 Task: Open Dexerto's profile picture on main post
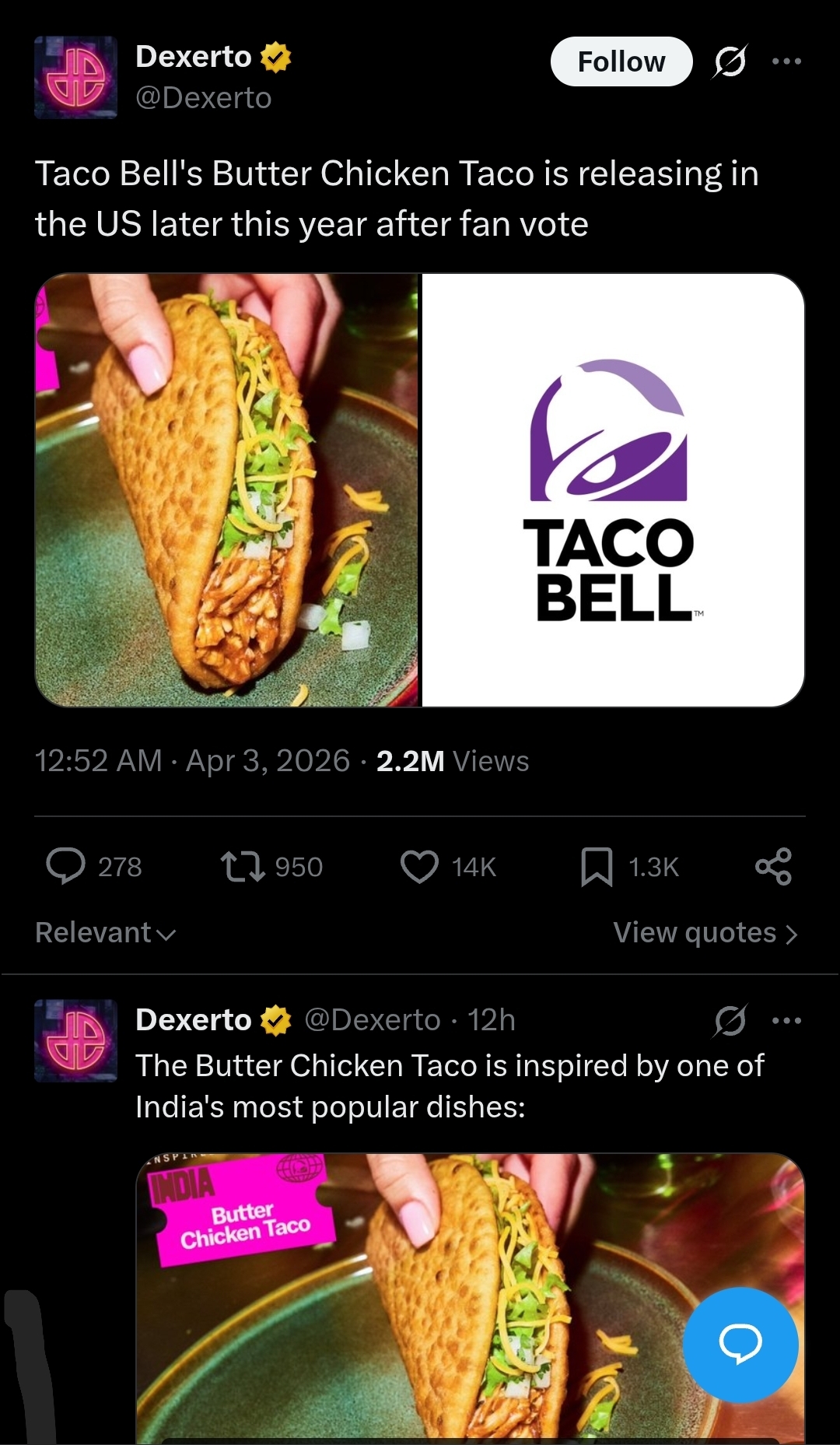[75, 77]
